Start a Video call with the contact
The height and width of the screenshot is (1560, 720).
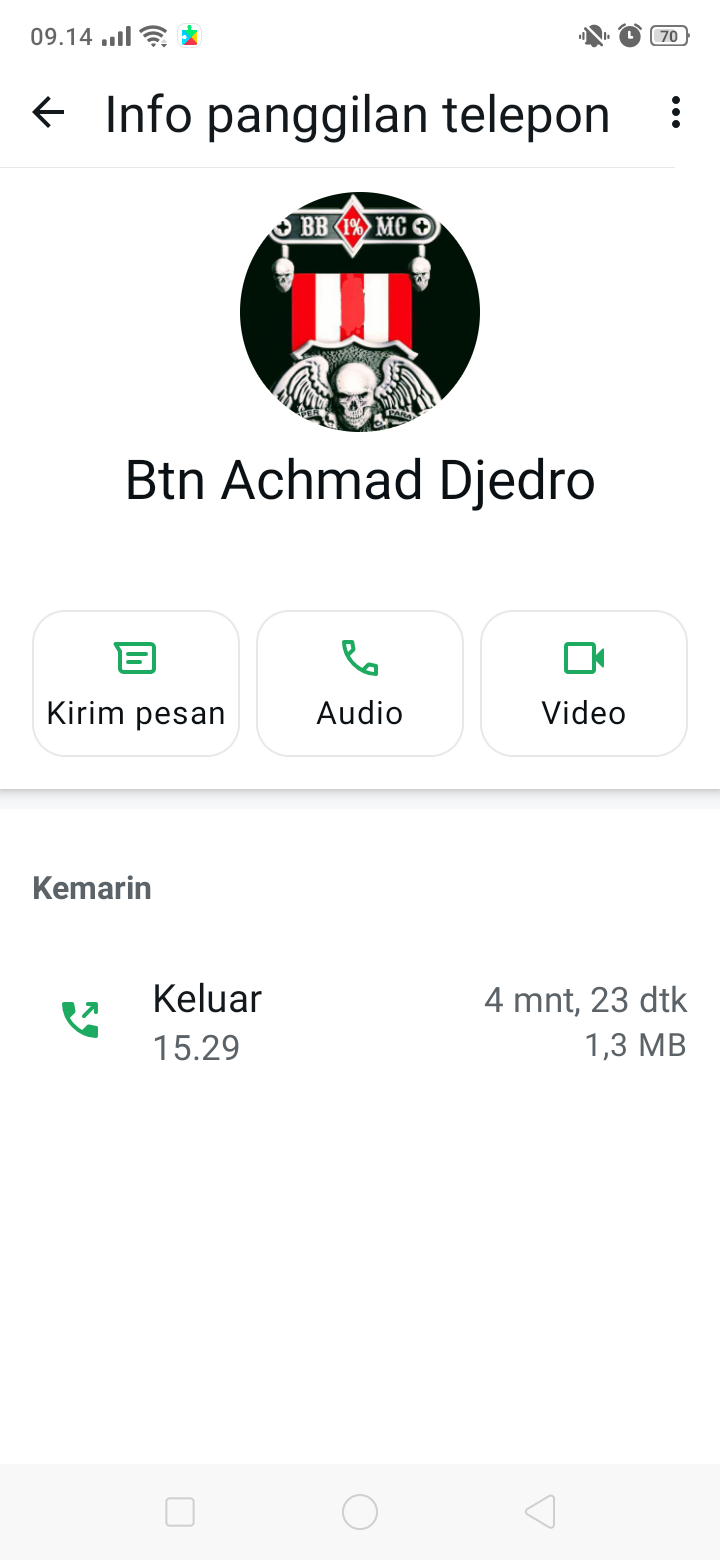[x=583, y=683]
